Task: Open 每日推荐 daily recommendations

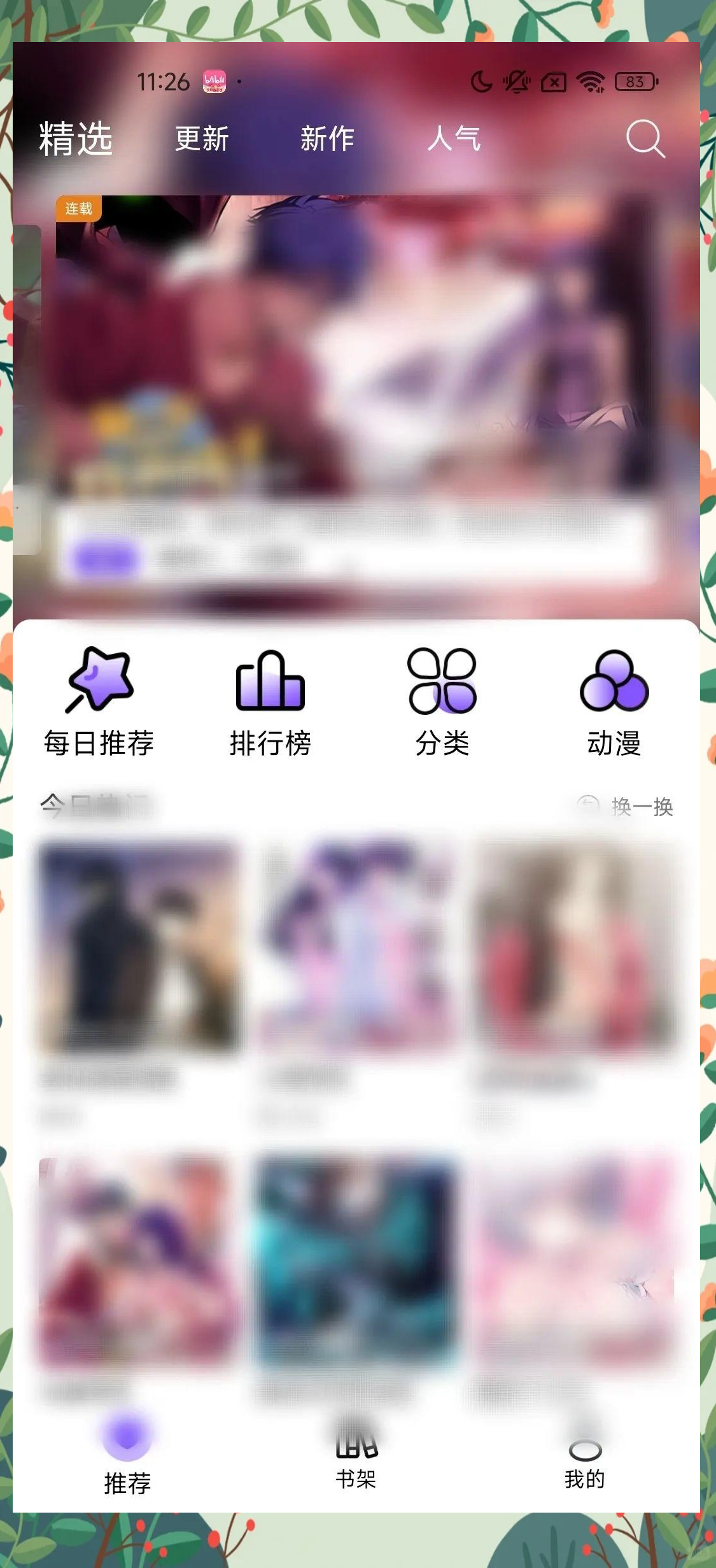Action: 99,700
